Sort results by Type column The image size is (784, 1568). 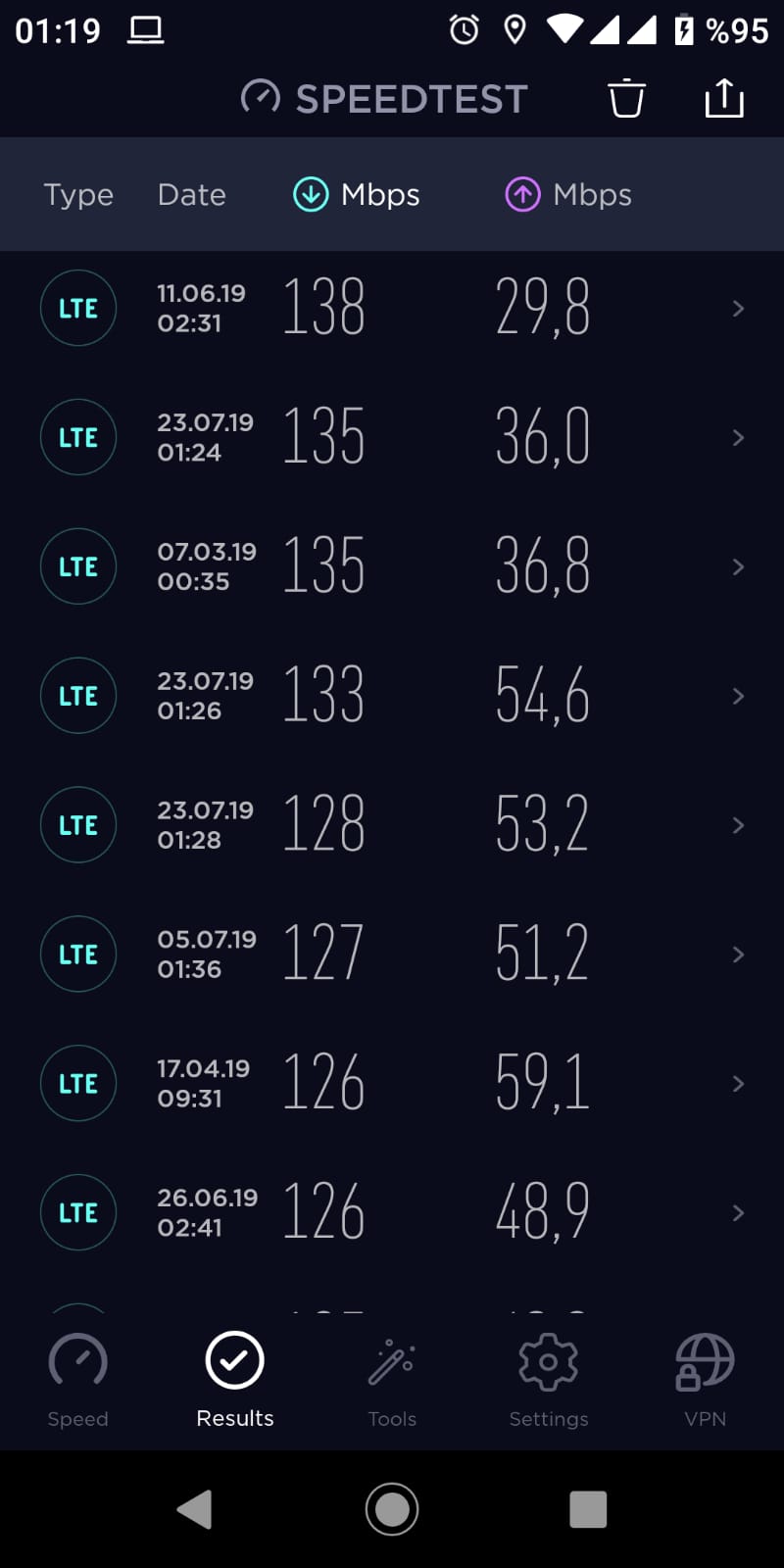pyautogui.click(x=78, y=195)
